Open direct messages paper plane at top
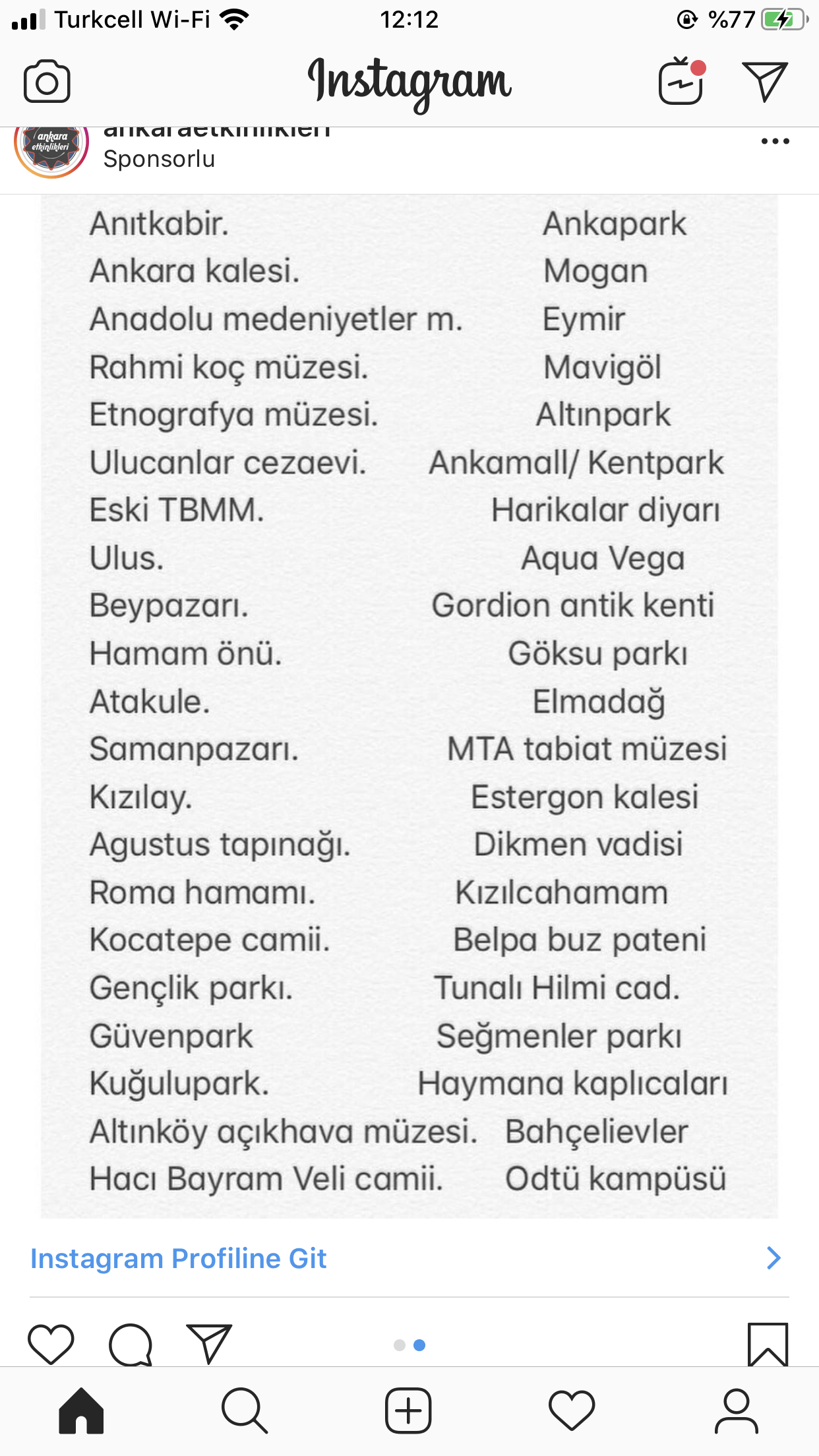This screenshot has width=819, height=1456. coord(765,82)
